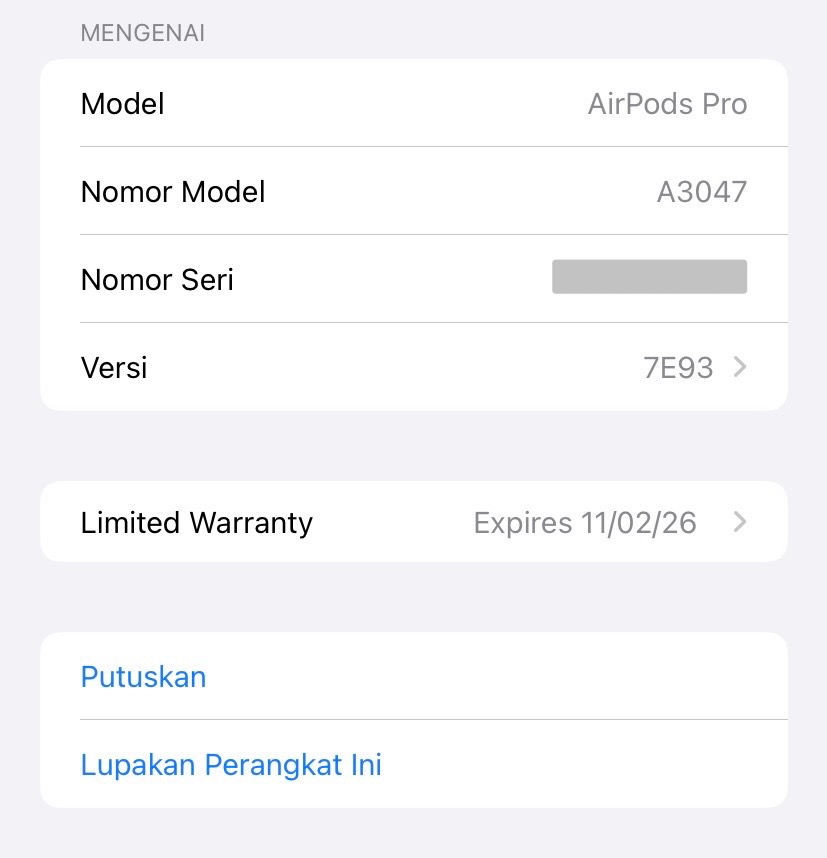Image resolution: width=827 pixels, height=858 pixels.
Task: Select Lupakan Perangkat Ini
Action: point(231,765)
